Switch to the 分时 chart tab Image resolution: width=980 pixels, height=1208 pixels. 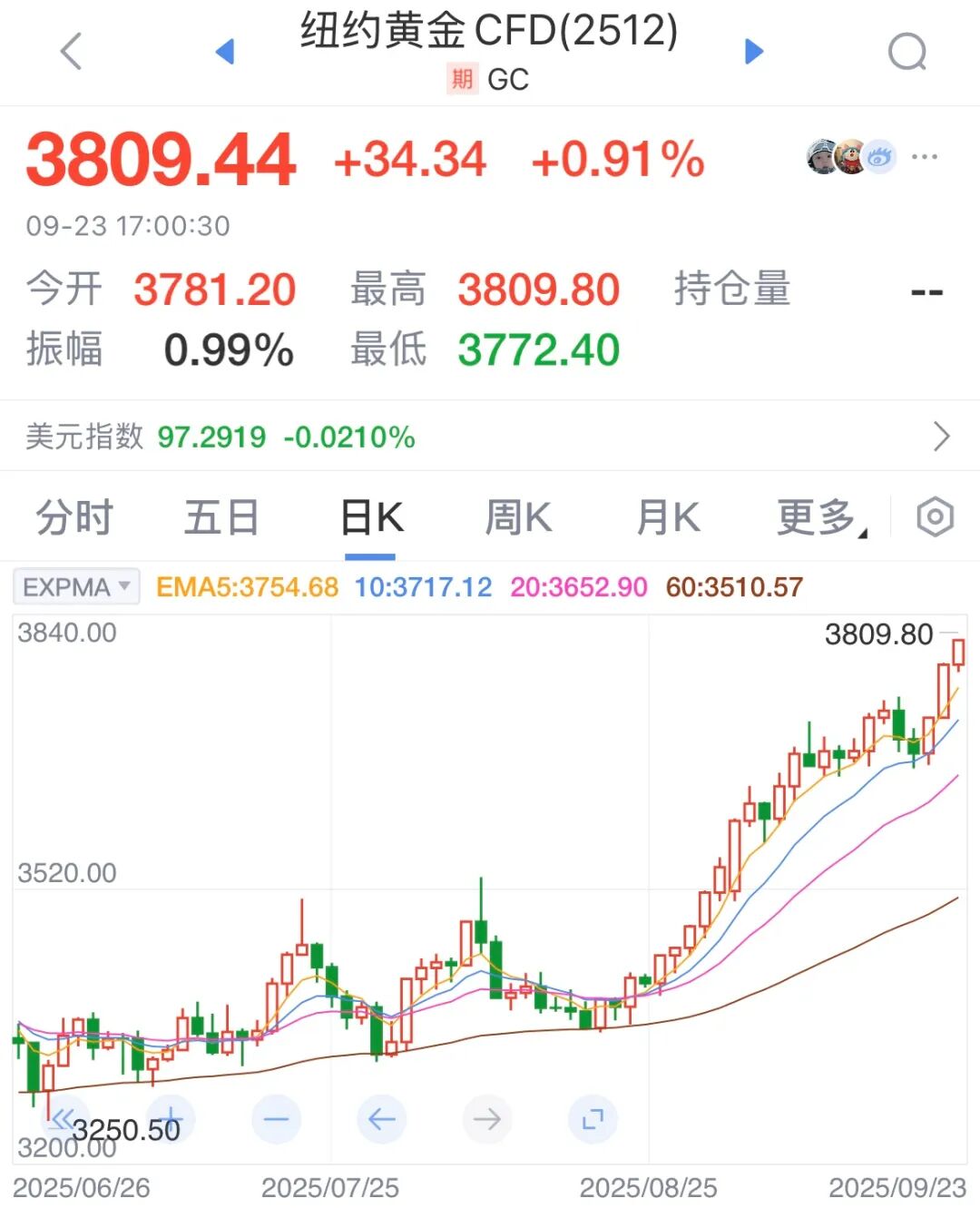(x=73, y=516)
